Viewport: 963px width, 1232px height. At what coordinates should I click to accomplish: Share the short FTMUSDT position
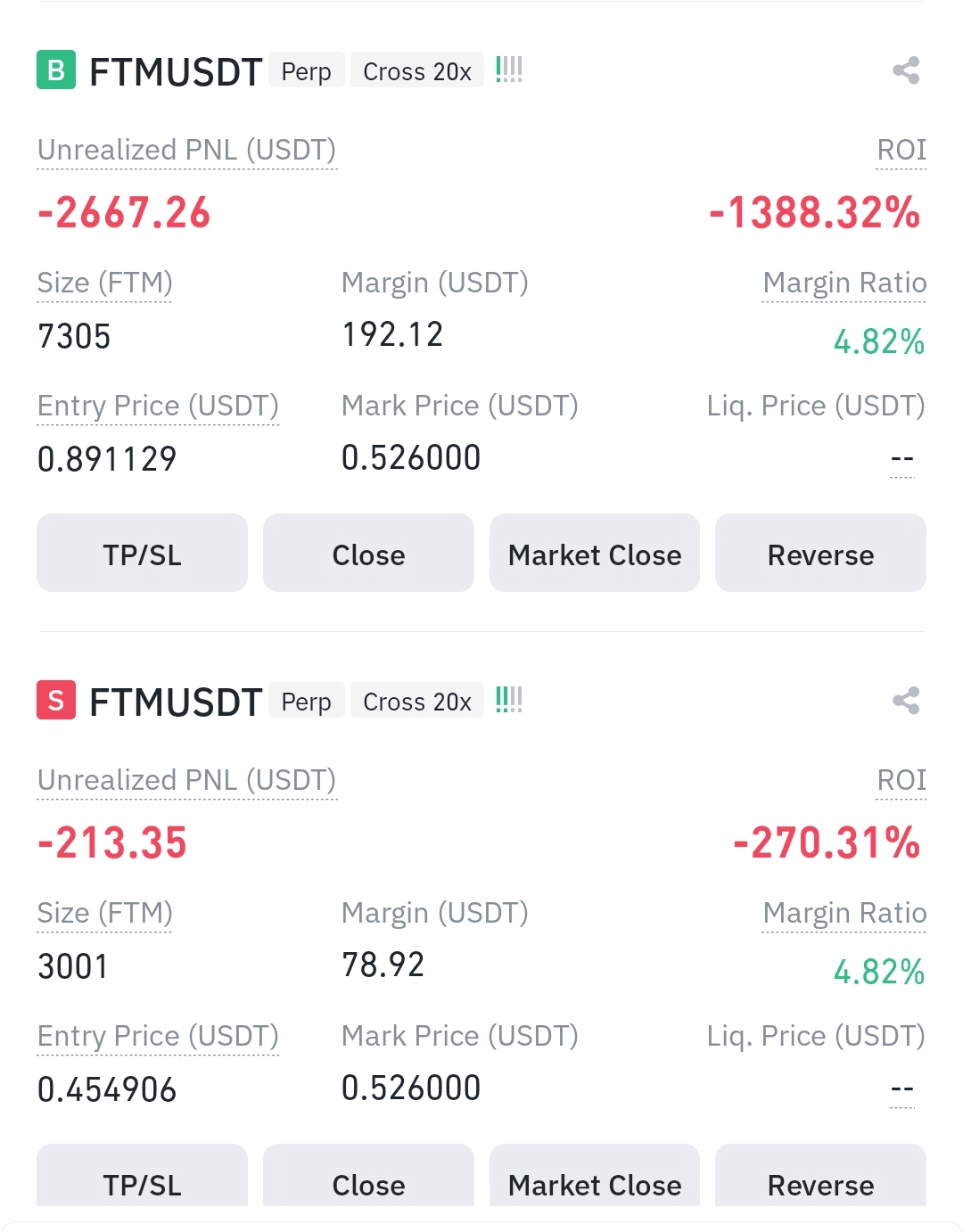(906, 701)
